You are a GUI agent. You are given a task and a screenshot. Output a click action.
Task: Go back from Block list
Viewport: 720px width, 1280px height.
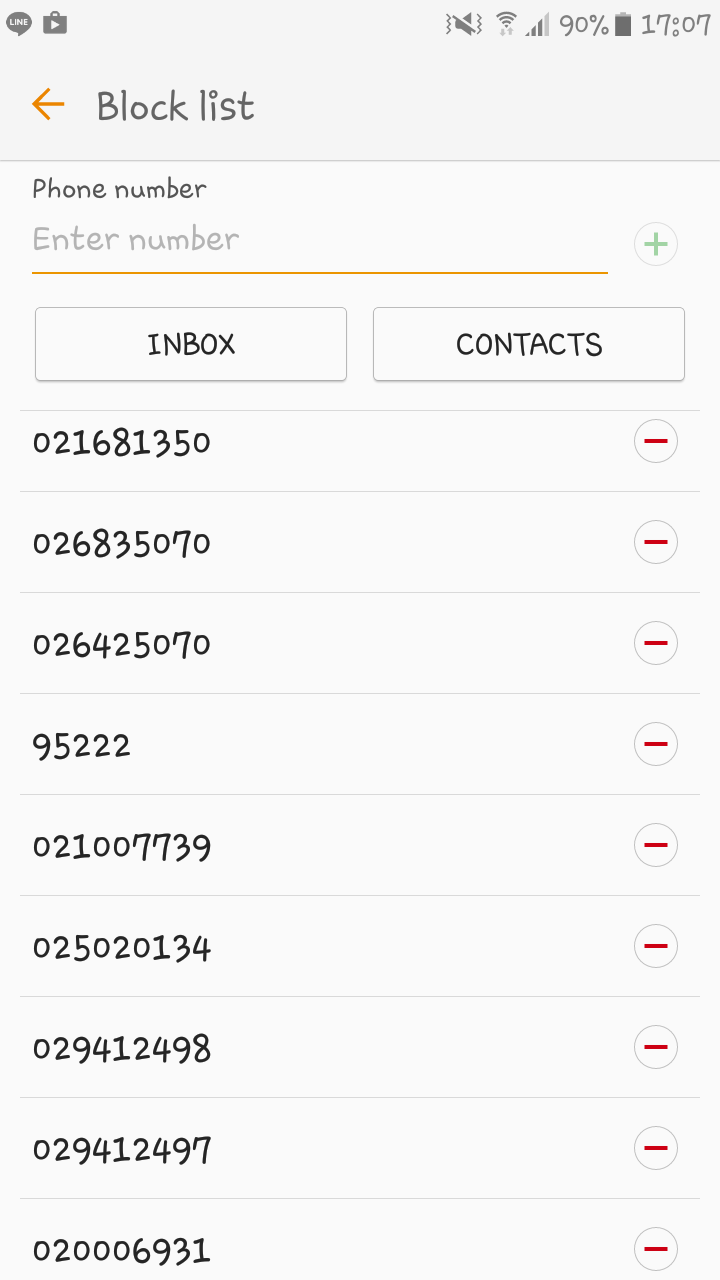coord(48,104)
